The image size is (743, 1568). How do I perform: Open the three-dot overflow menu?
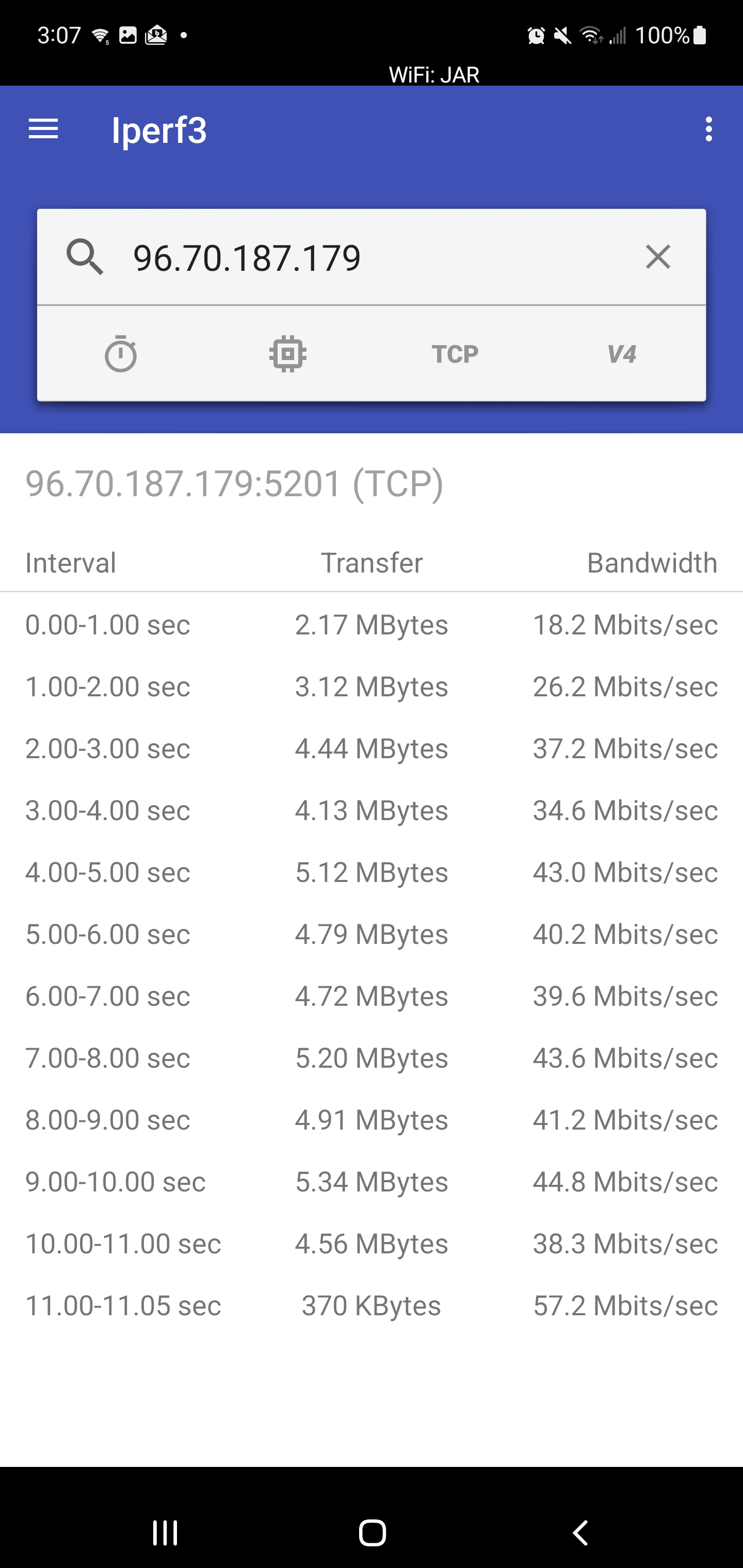click(708, 129)
